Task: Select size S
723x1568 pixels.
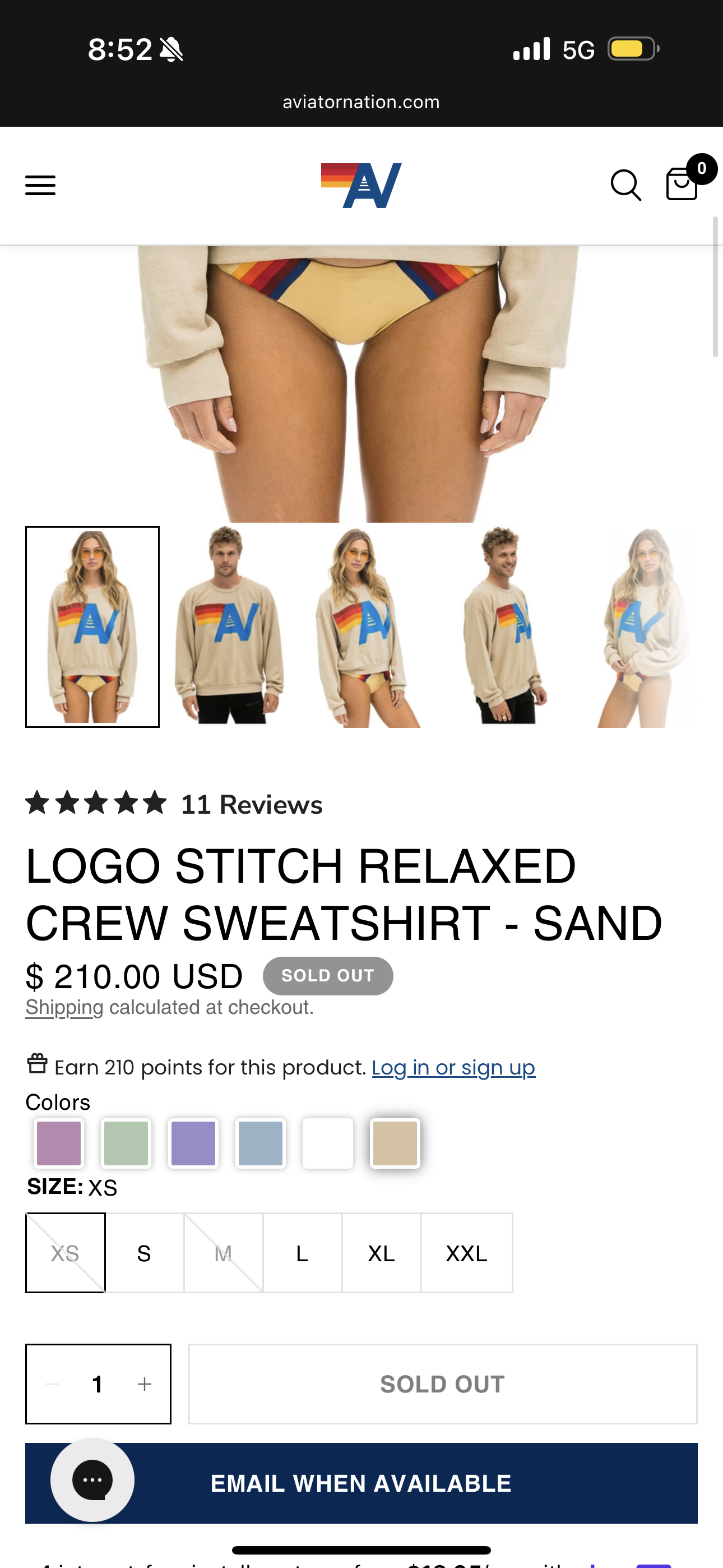Action: pyautogui.click(x=144, y=1253)
